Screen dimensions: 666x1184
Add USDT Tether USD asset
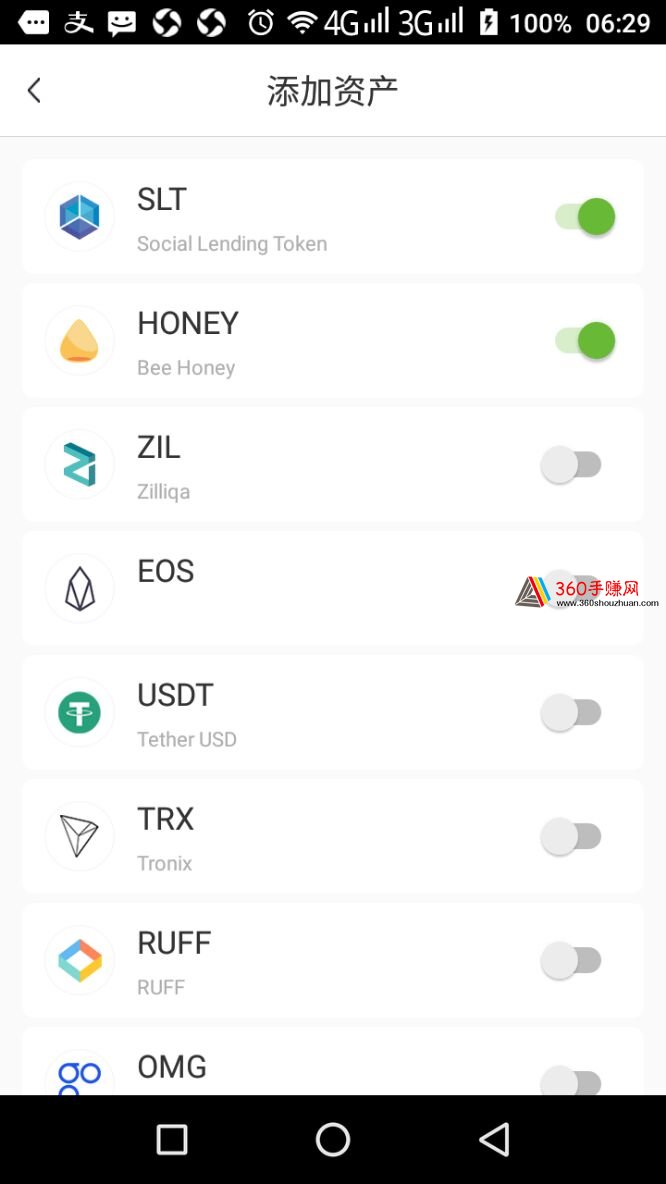[571, 712]
